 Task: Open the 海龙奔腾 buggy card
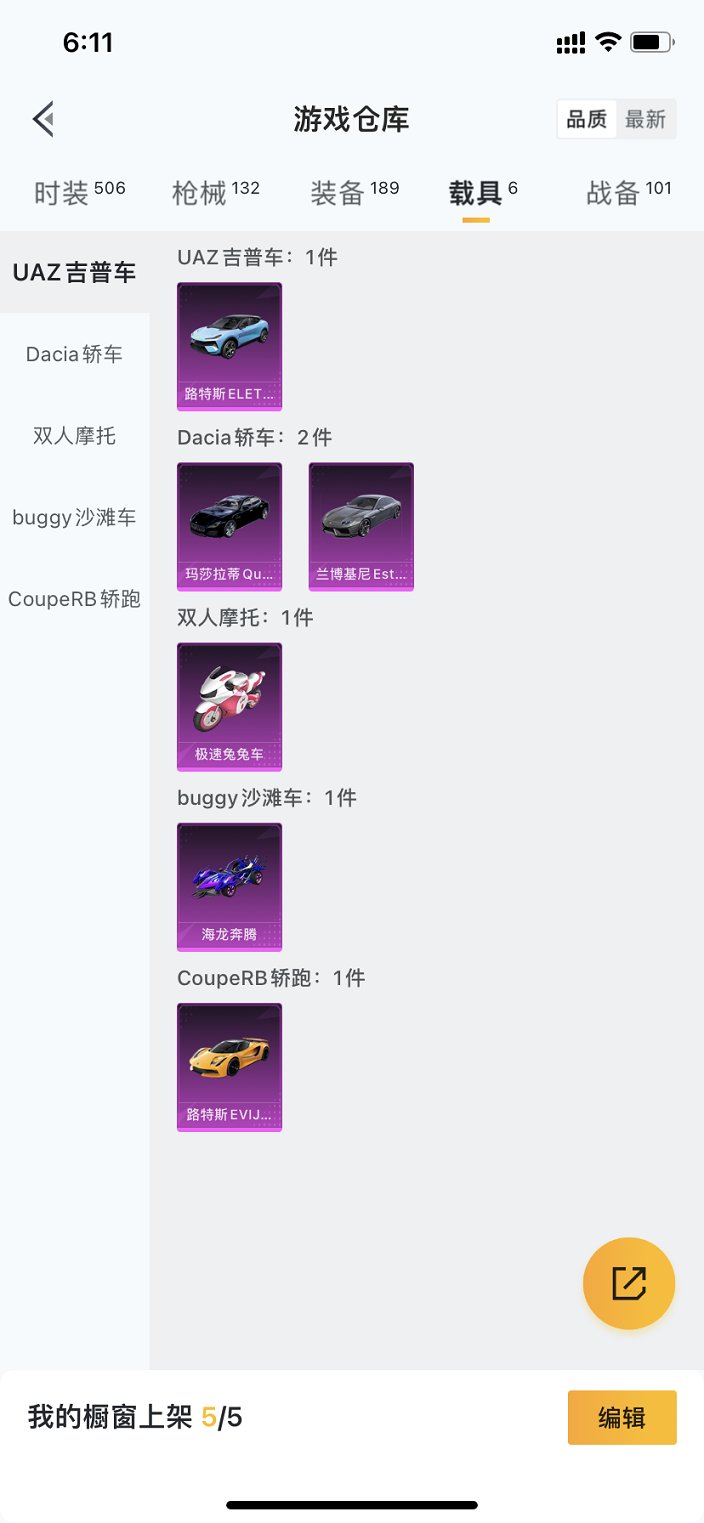[229, 886]
